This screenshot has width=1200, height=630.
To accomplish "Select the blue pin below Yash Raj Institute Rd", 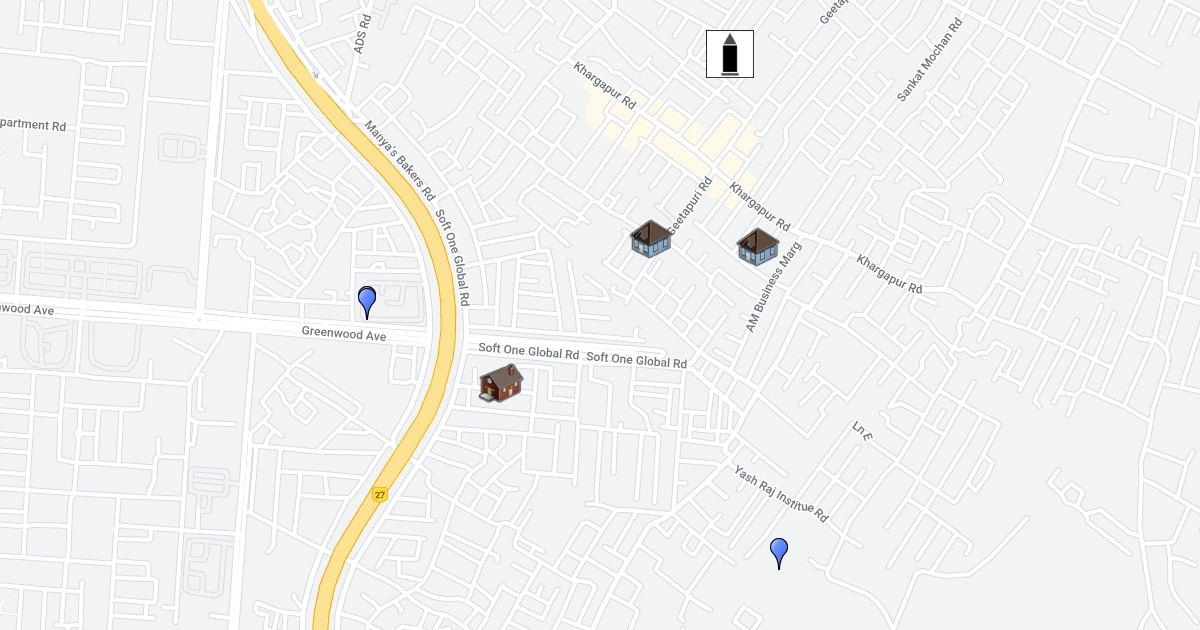I will 779,552.
